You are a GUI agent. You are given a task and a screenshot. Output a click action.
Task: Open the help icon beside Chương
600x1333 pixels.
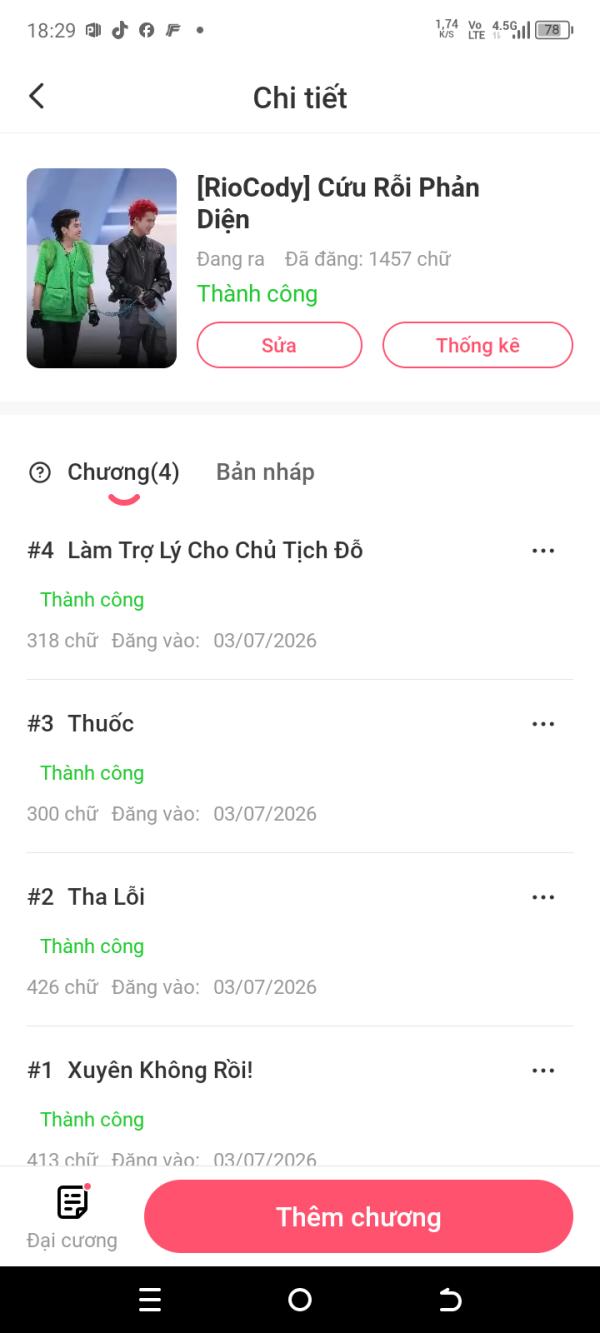pos(40,473)
